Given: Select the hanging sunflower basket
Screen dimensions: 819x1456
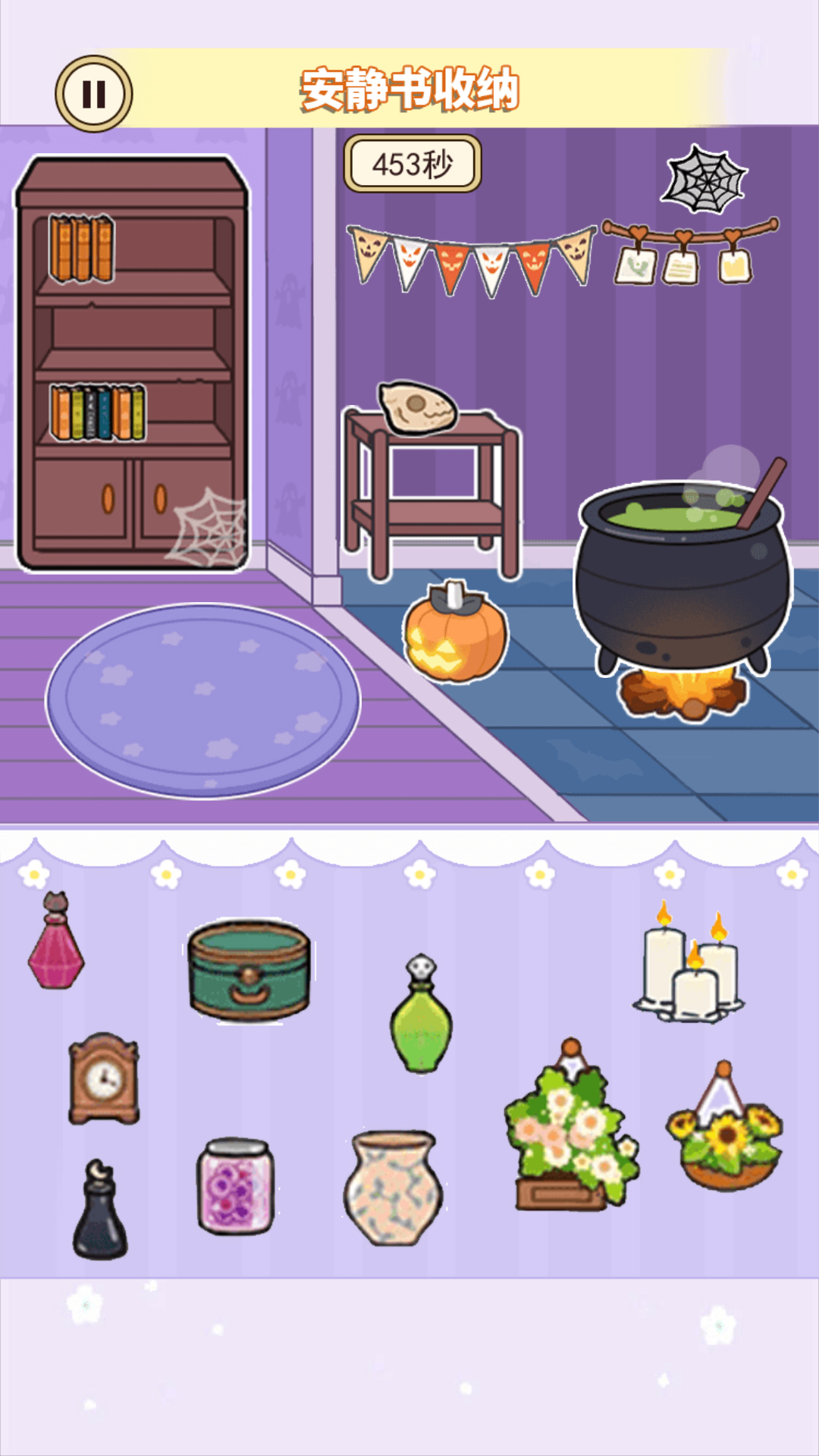Looking at the screenshot, I should click(x=724, y=1134).
